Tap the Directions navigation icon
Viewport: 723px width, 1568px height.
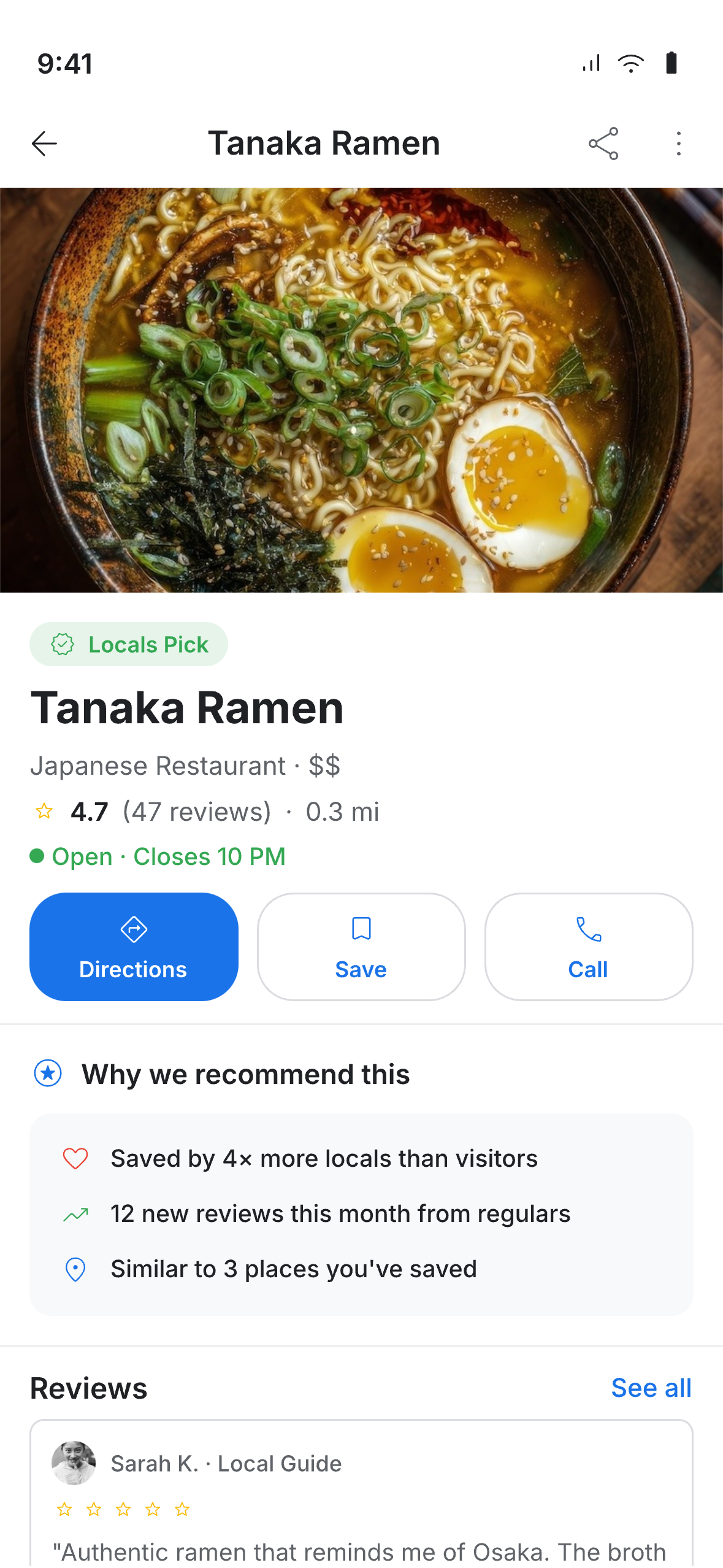click(134, 929)
